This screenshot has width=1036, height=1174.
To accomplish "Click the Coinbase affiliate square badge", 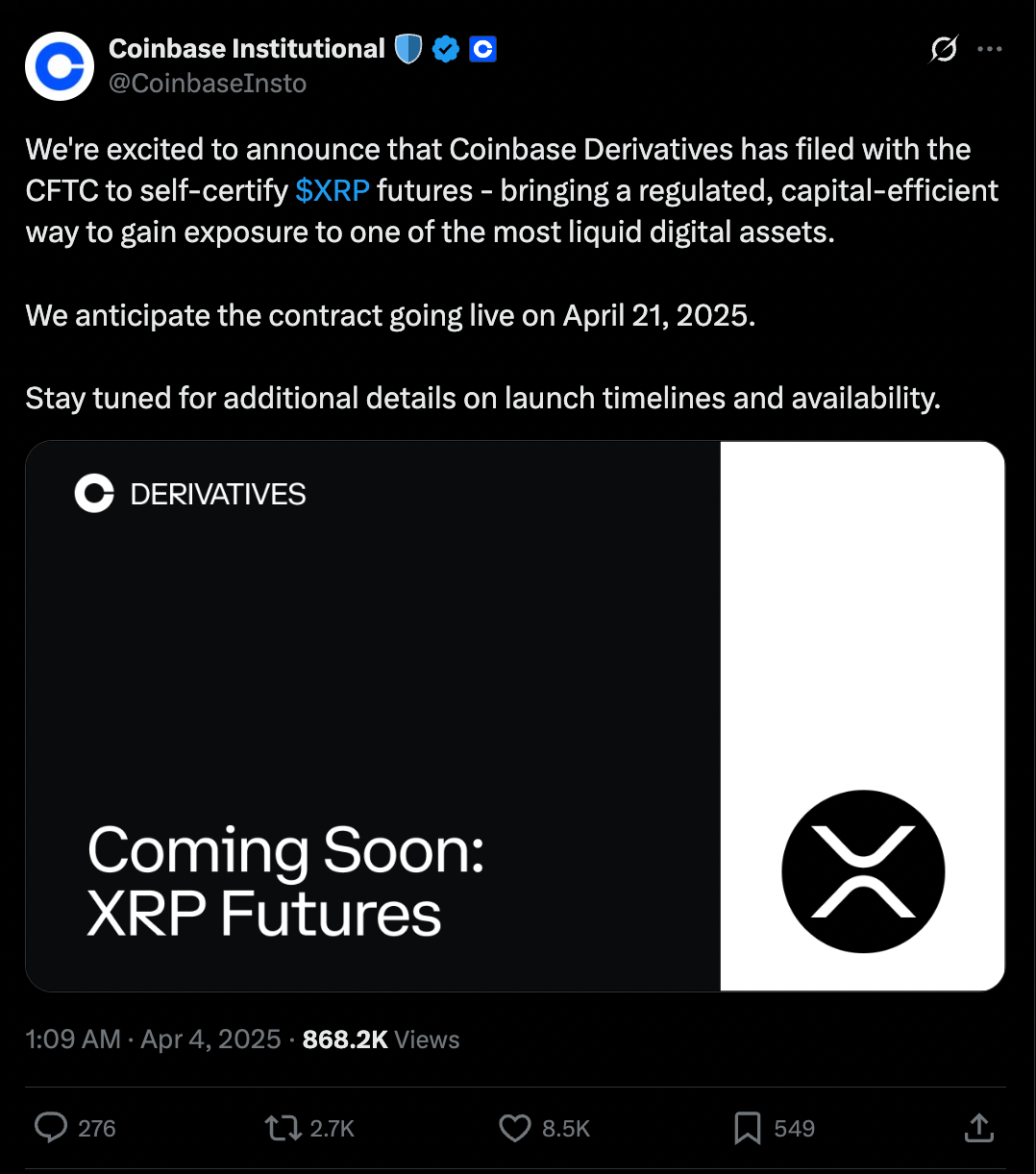I will (x=482, y=48).
